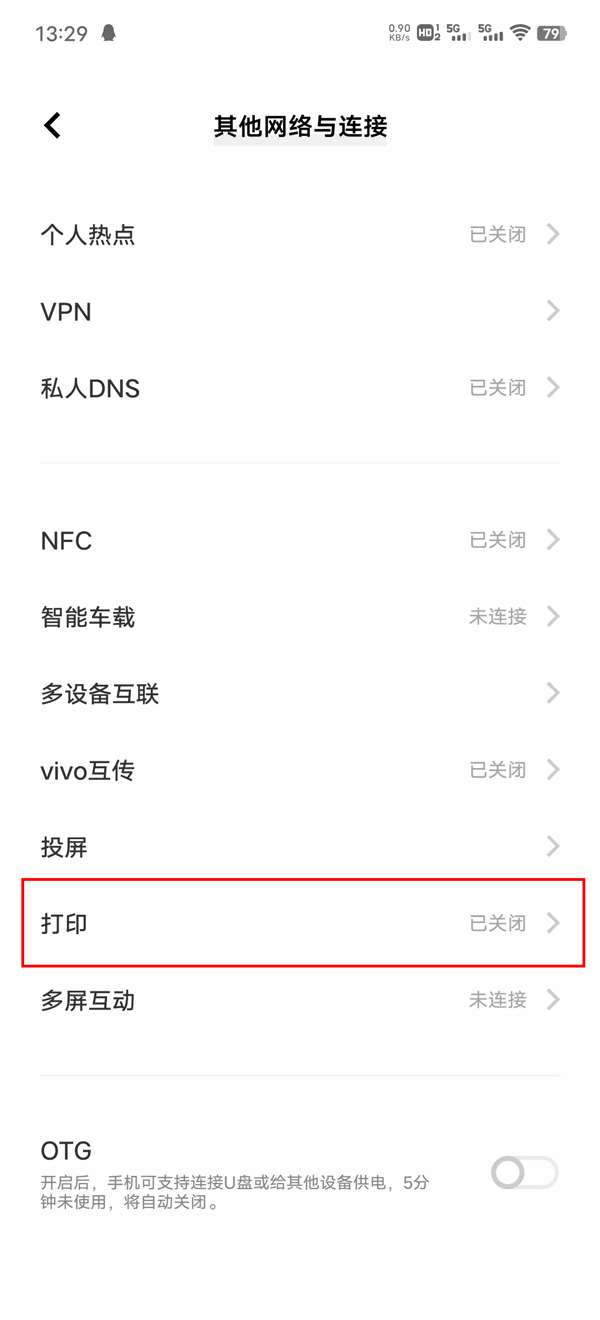Open 投屏 settings
This screenshot has height=1320, width=600.
coord(300,847)
